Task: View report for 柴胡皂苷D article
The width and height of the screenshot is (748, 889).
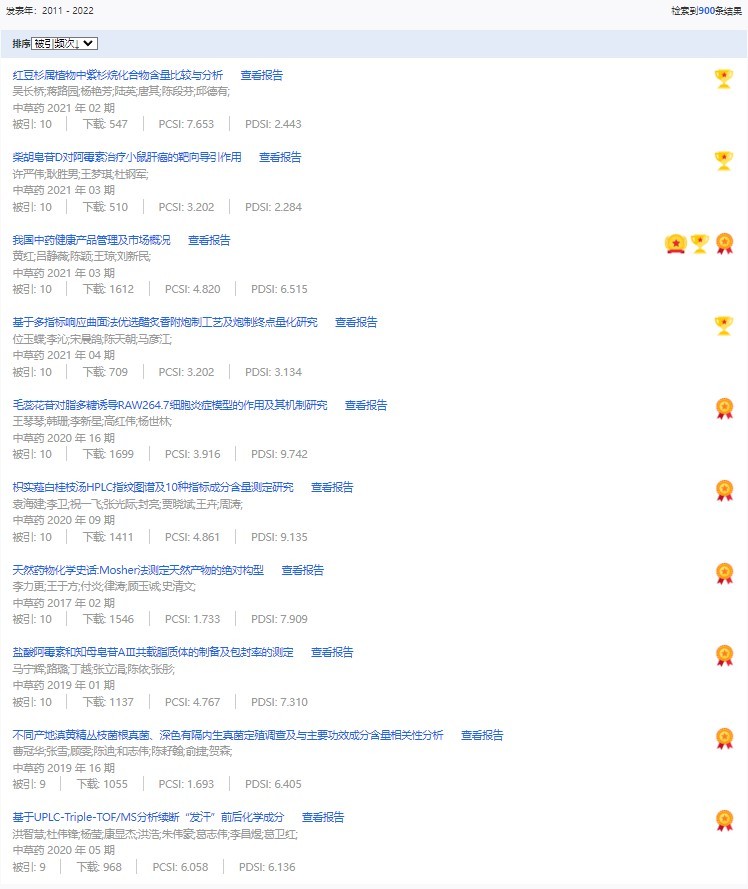Action: pos(280,157)
